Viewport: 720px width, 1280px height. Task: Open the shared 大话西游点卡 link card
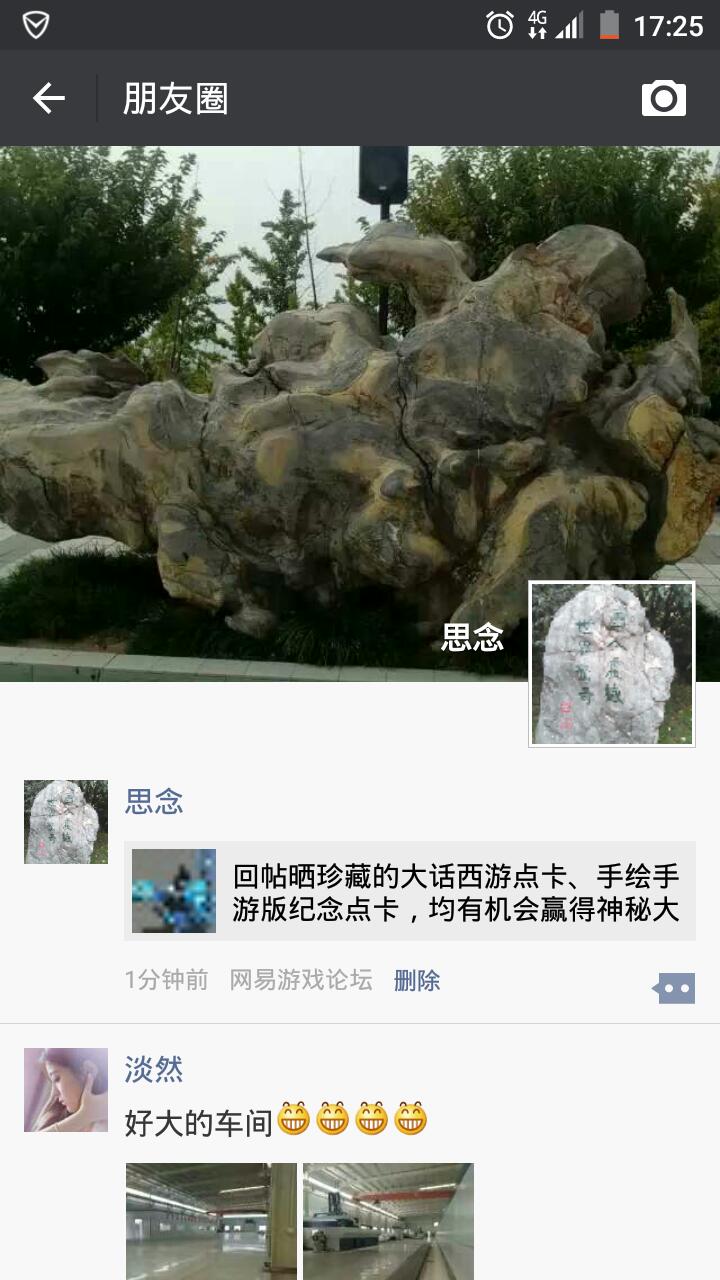coord(410,891)
